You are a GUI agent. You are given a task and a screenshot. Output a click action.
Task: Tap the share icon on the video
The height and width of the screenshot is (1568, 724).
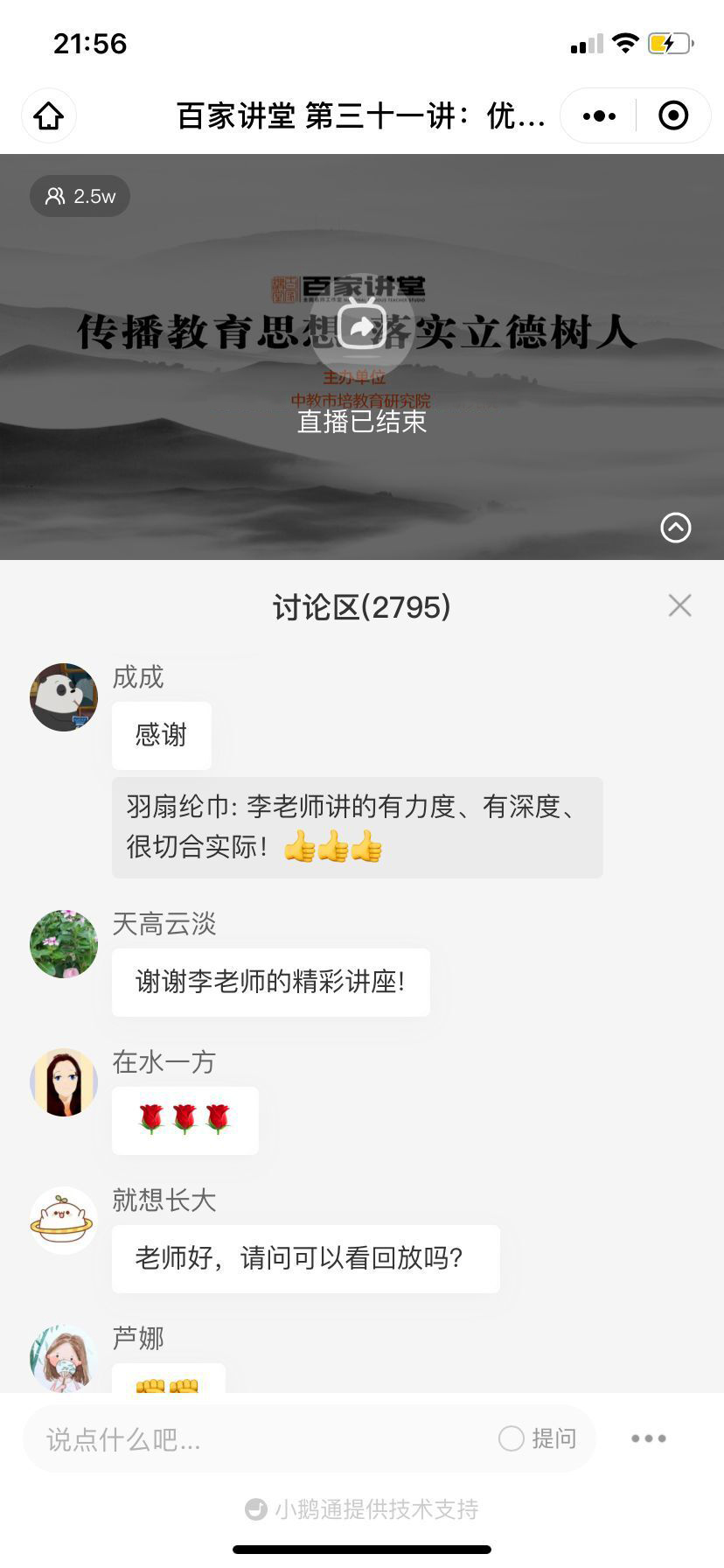(x=362, y=327)
